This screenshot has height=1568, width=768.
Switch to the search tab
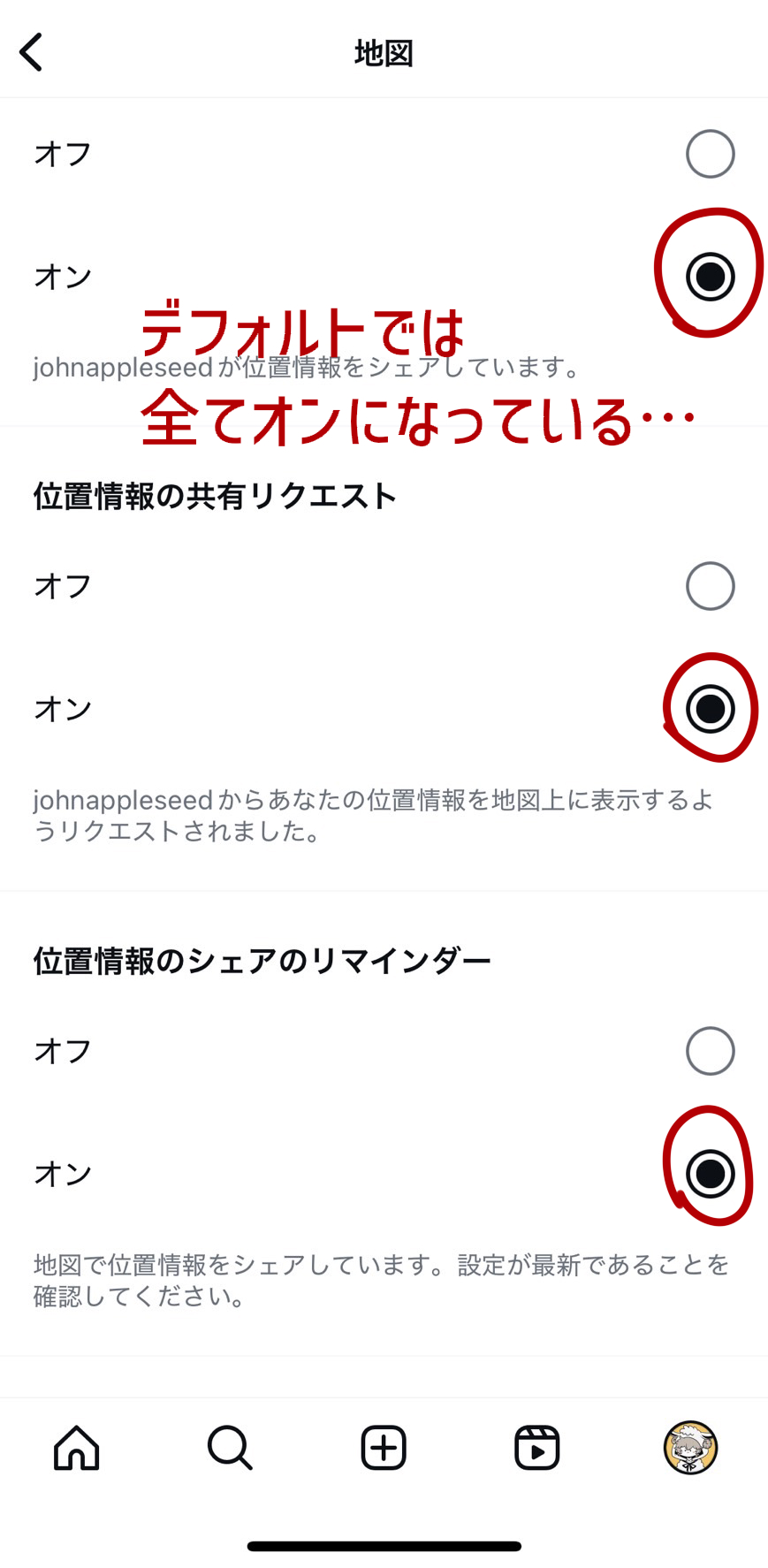tap(230, 1448)
